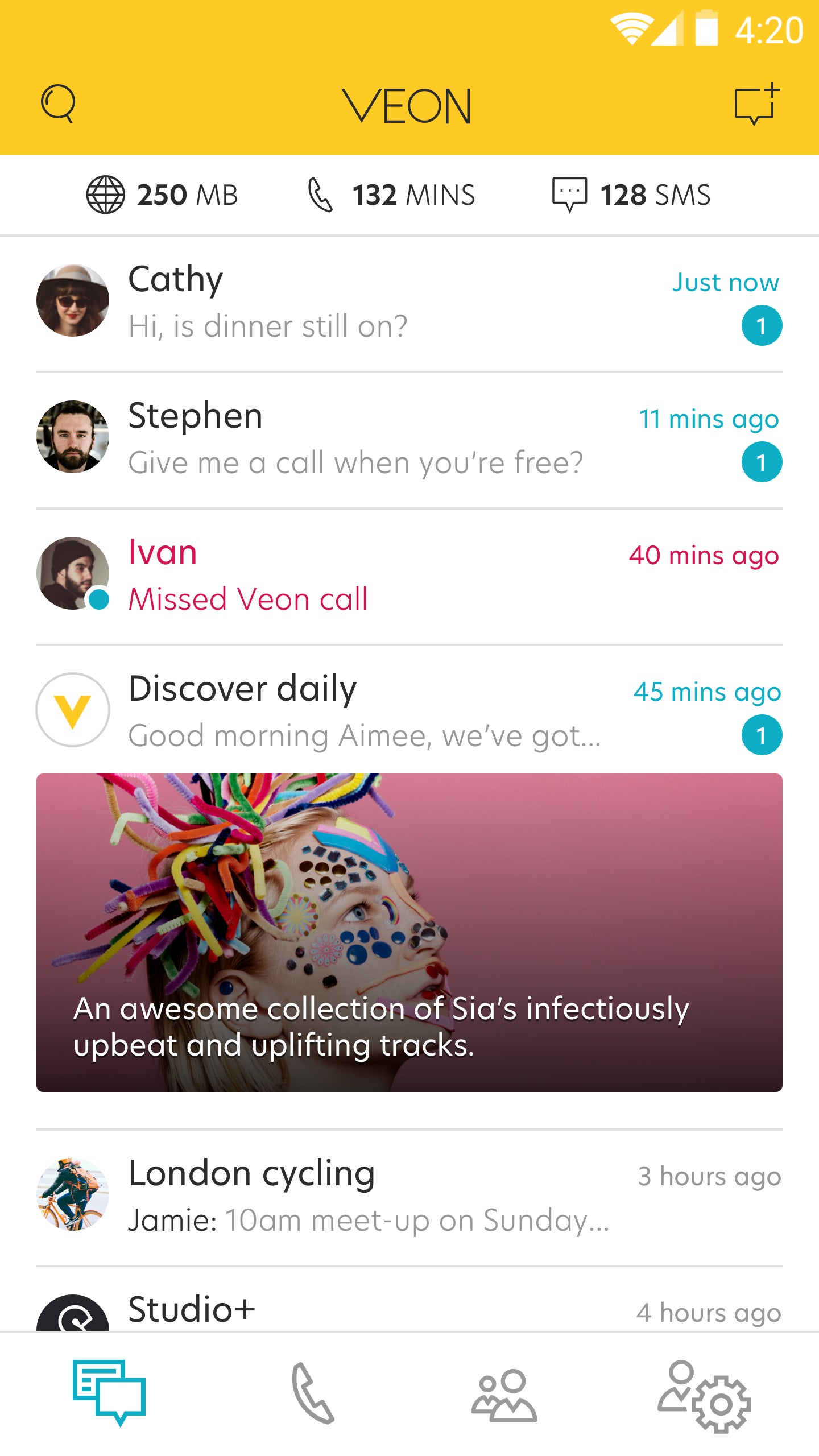The image size is (819, 1456).
Task: Open the Sia tracks collection card
Action: pyautogui.click(x=409, y=933)
